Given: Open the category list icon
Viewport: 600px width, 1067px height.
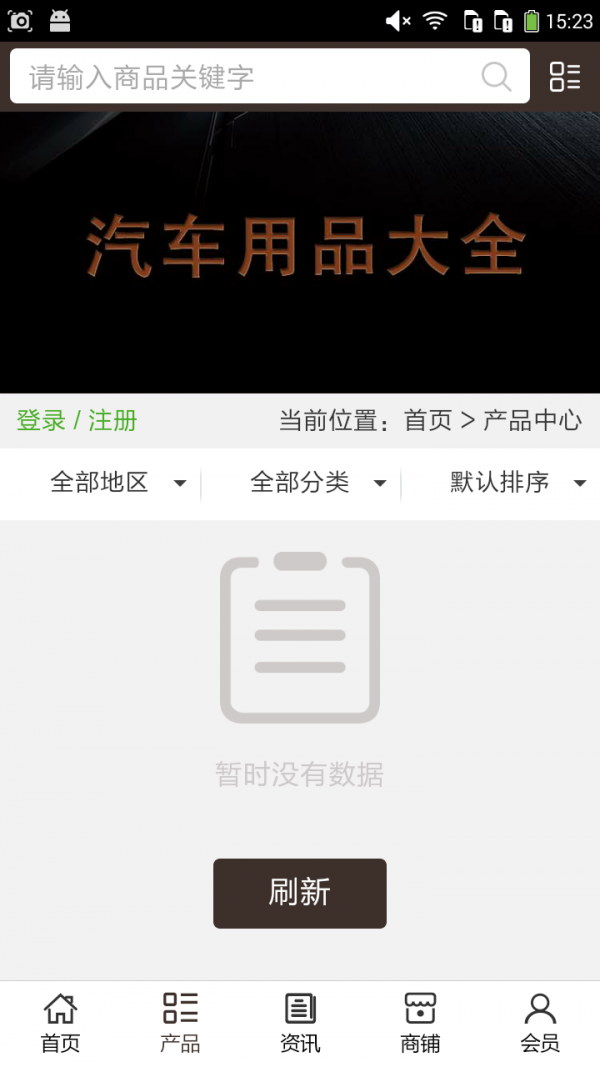Looking at the screenshot, I should click(565, 77).
